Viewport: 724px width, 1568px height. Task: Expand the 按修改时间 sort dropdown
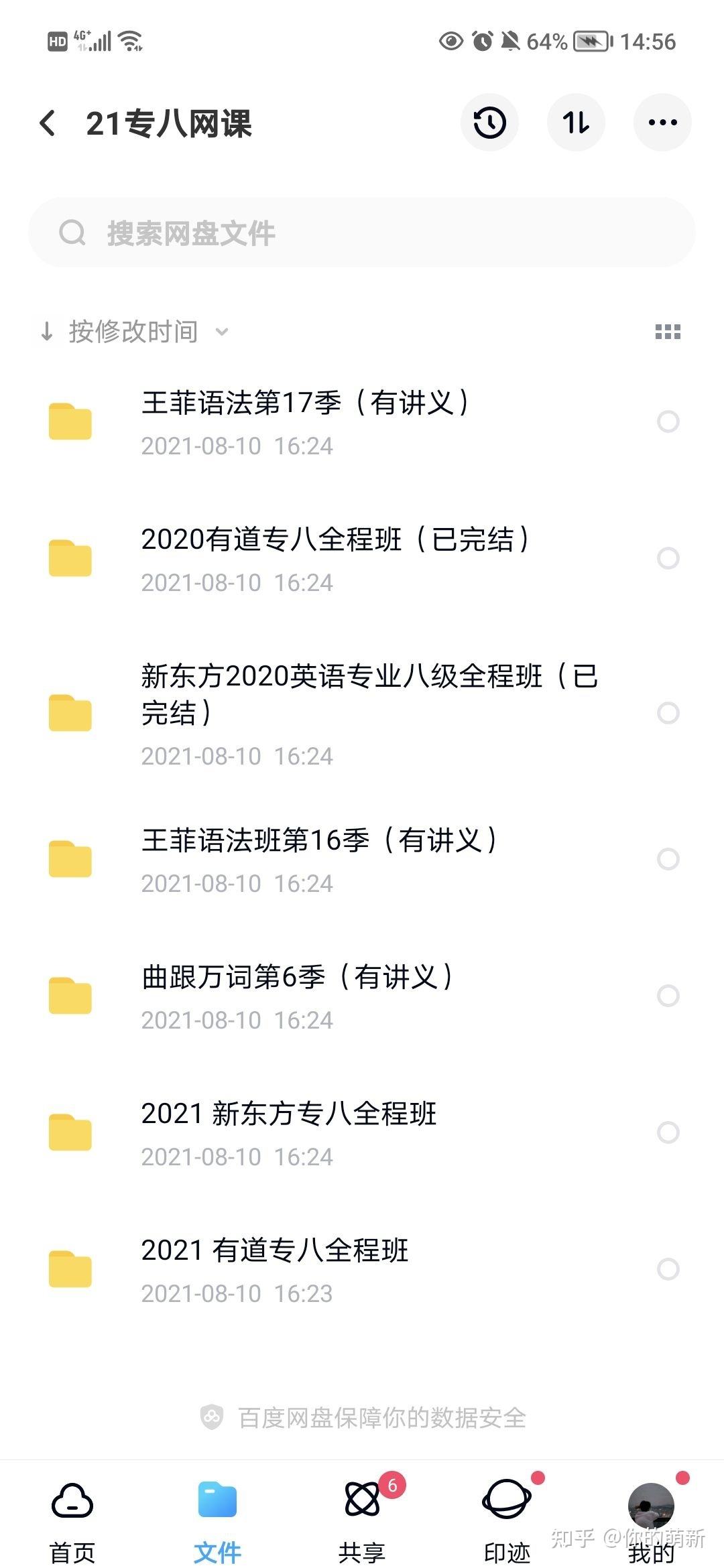tap(134, 332)
